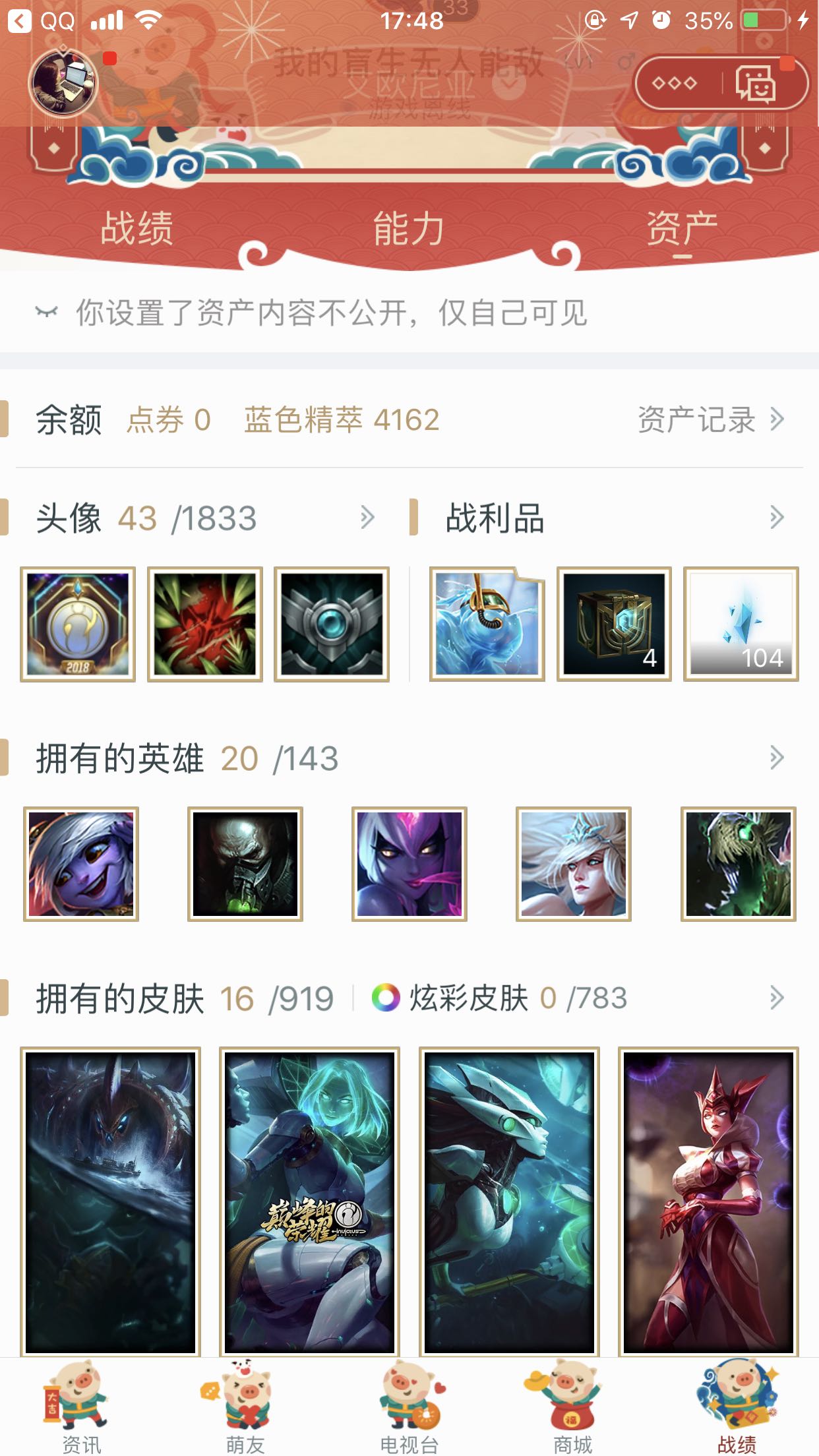Switch to the 能力 tab
The height and width of the screenshot is (1456, 819).
click(409, 228)
